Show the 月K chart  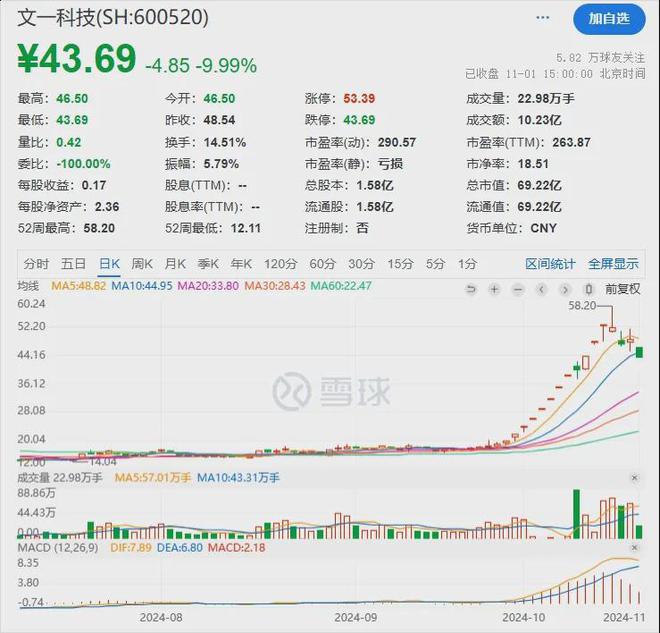pyautogui.click(x=175, y=264)
